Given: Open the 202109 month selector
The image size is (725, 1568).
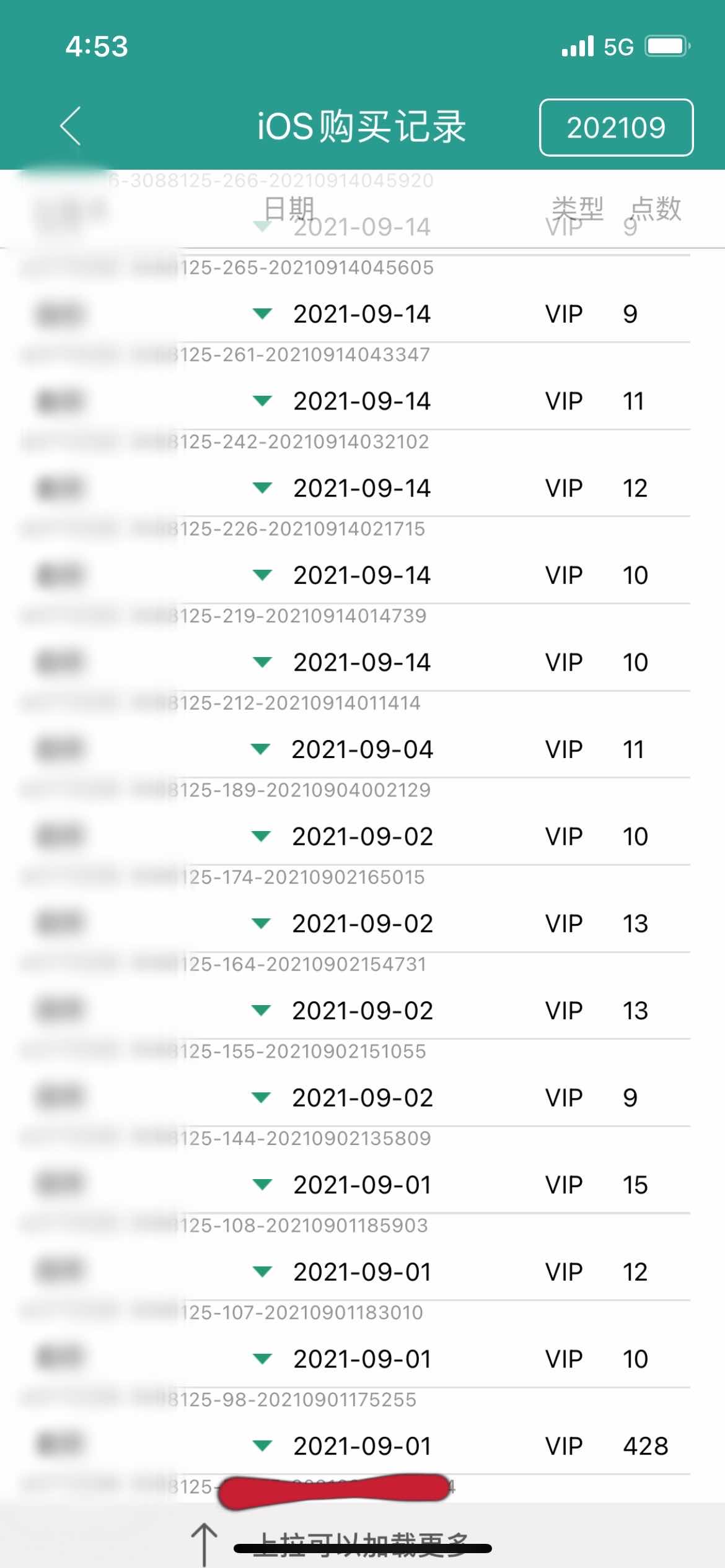Looking at the screenshot, I should (x=616, y=128).
